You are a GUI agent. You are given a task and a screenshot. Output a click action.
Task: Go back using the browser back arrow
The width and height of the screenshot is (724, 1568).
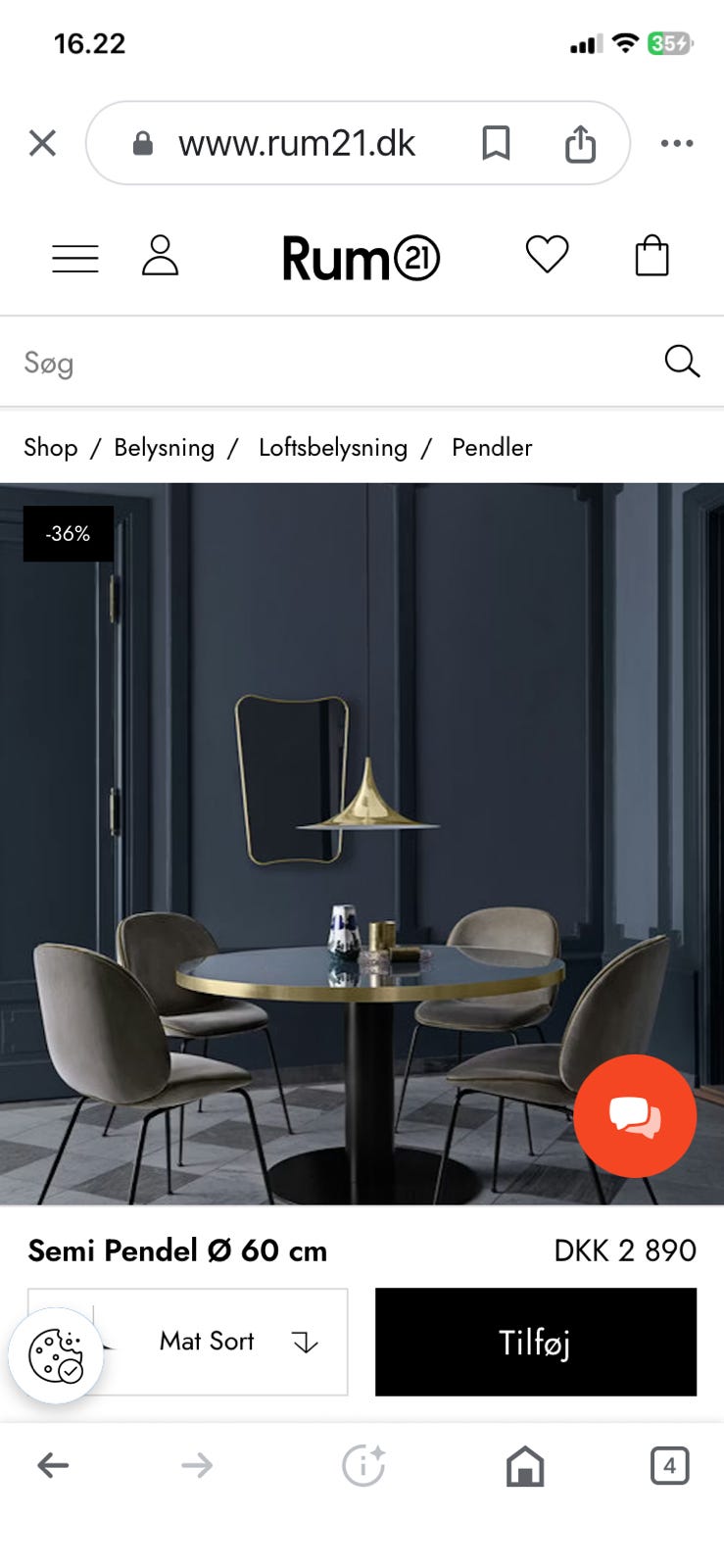(x=53, y=1466)
